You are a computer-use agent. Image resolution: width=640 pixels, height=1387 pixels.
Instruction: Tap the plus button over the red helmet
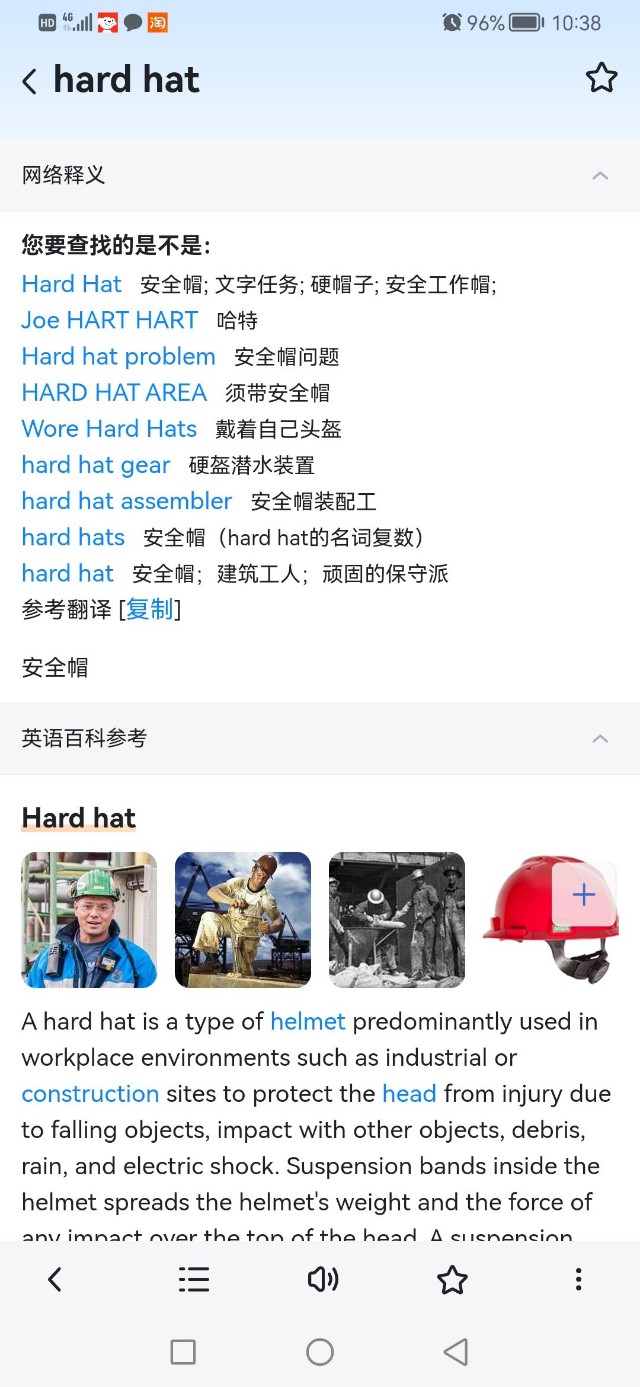click(584, 895)
